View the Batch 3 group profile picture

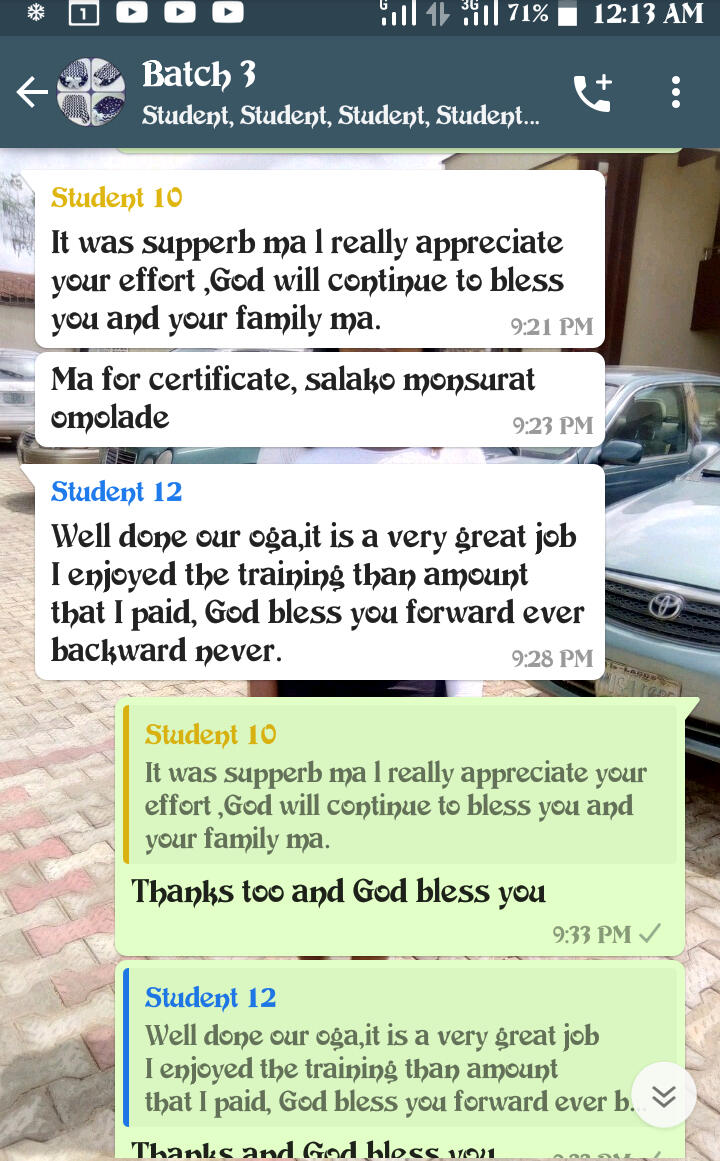pos(91,93)
